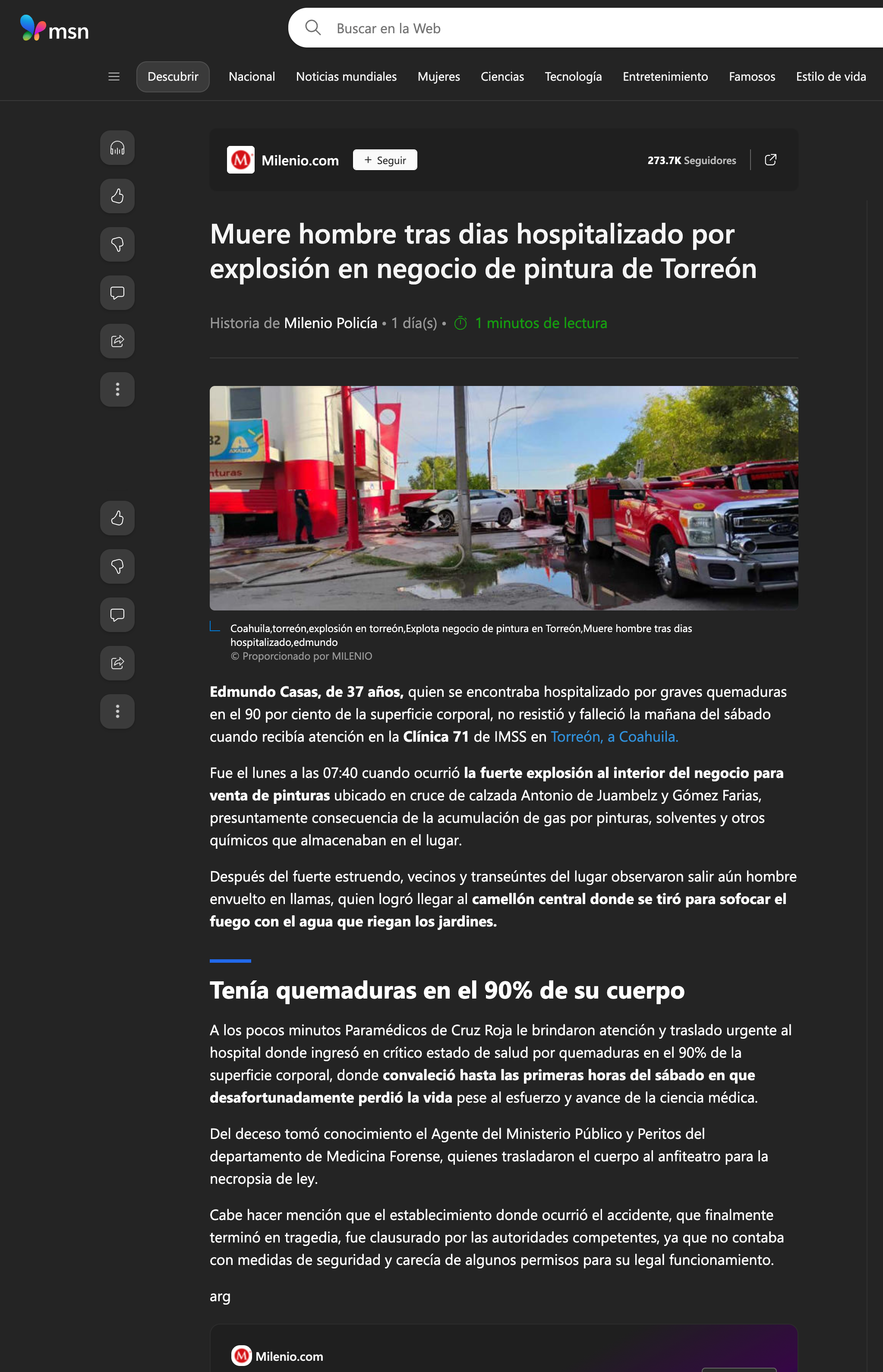883x1372 pixels.
Task: Select the Descubrir tab
Action: pos(173,77)
